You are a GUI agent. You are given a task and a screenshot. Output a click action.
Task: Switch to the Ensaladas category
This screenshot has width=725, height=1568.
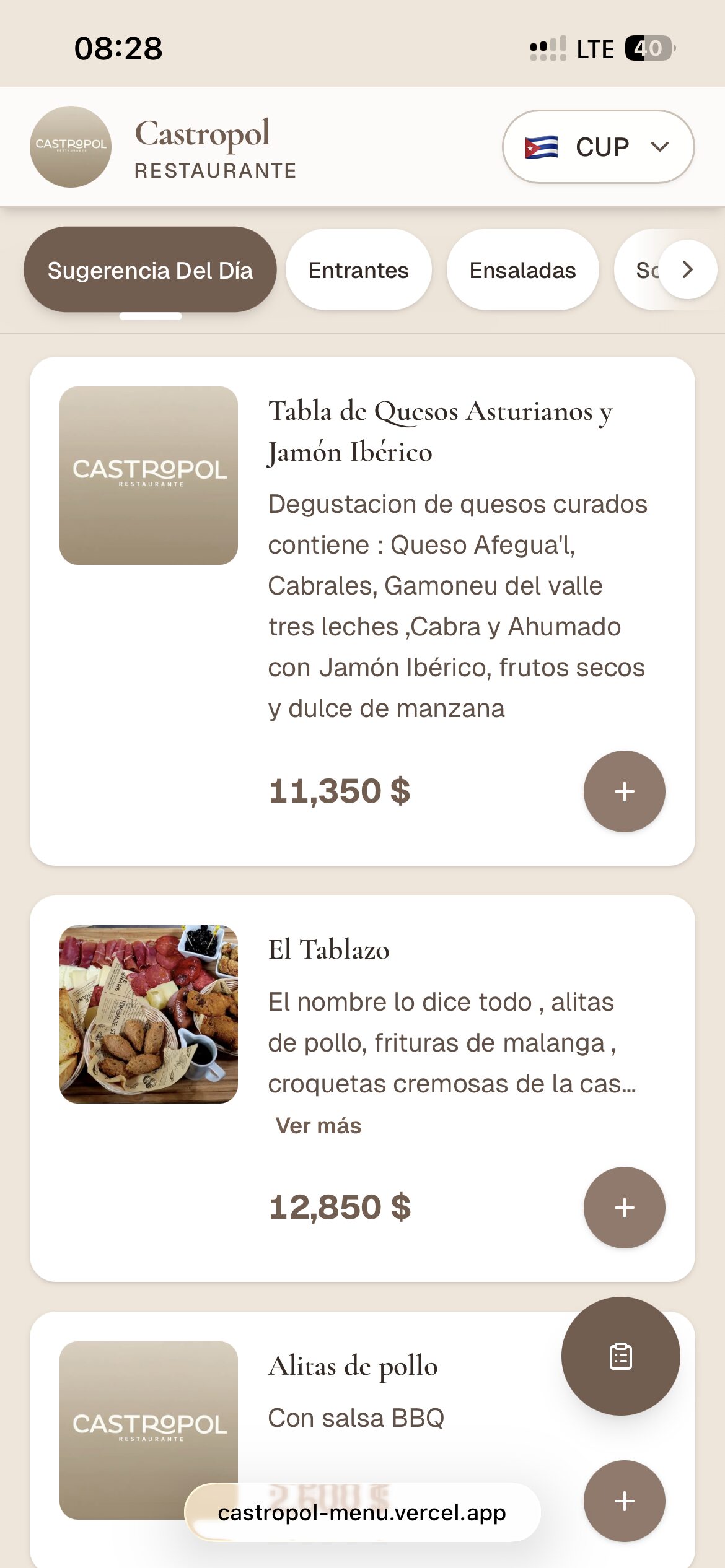[522, 270]
